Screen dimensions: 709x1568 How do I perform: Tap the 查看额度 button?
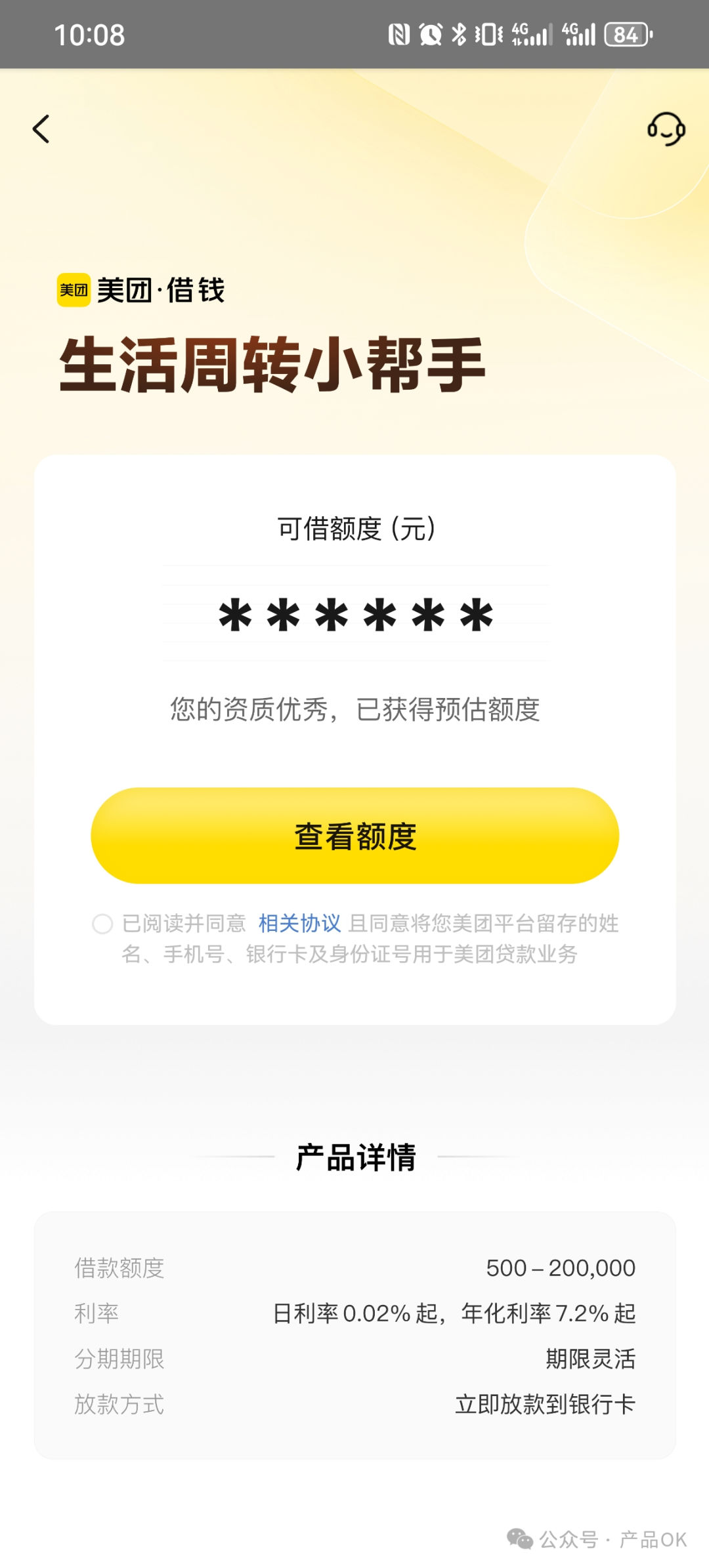354,836
